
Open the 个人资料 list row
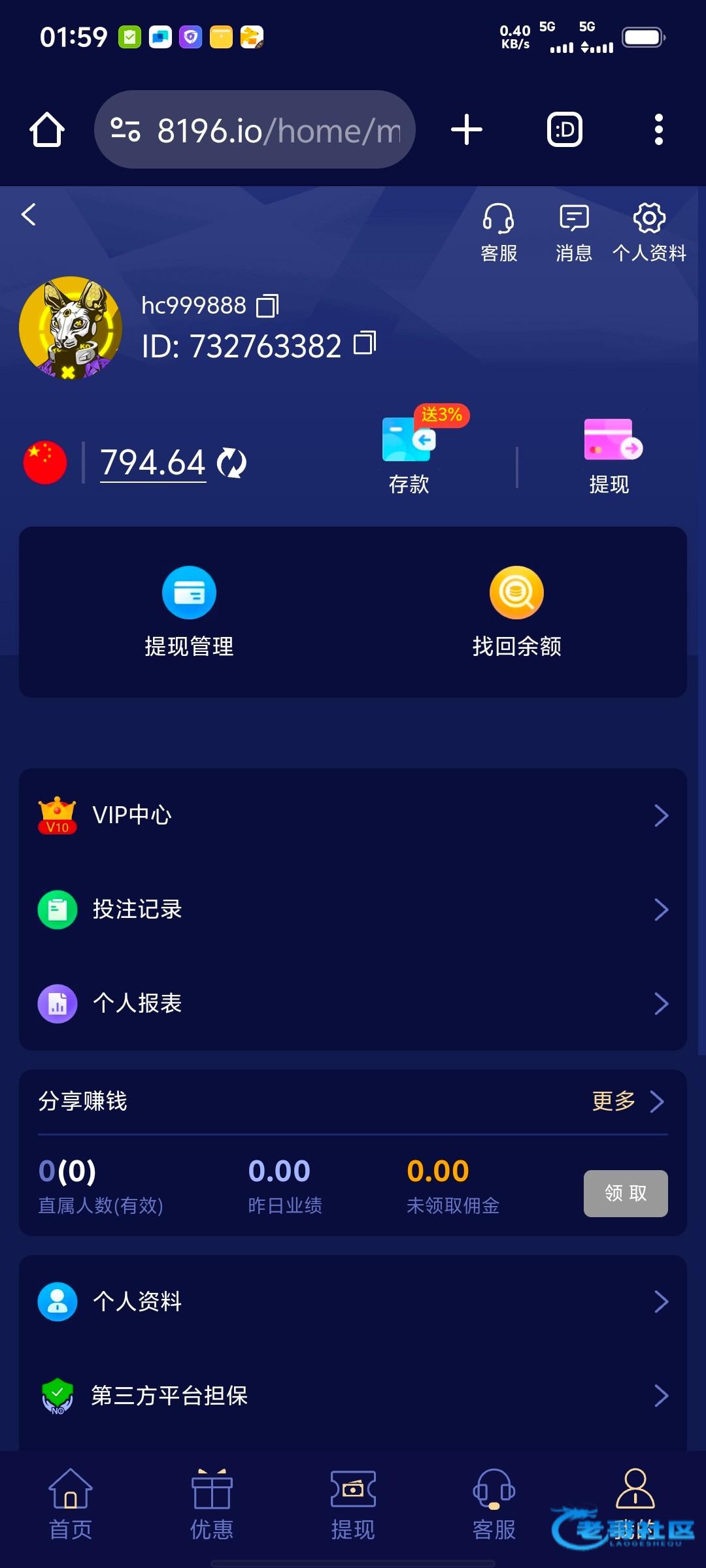[x=353, y=1301]
